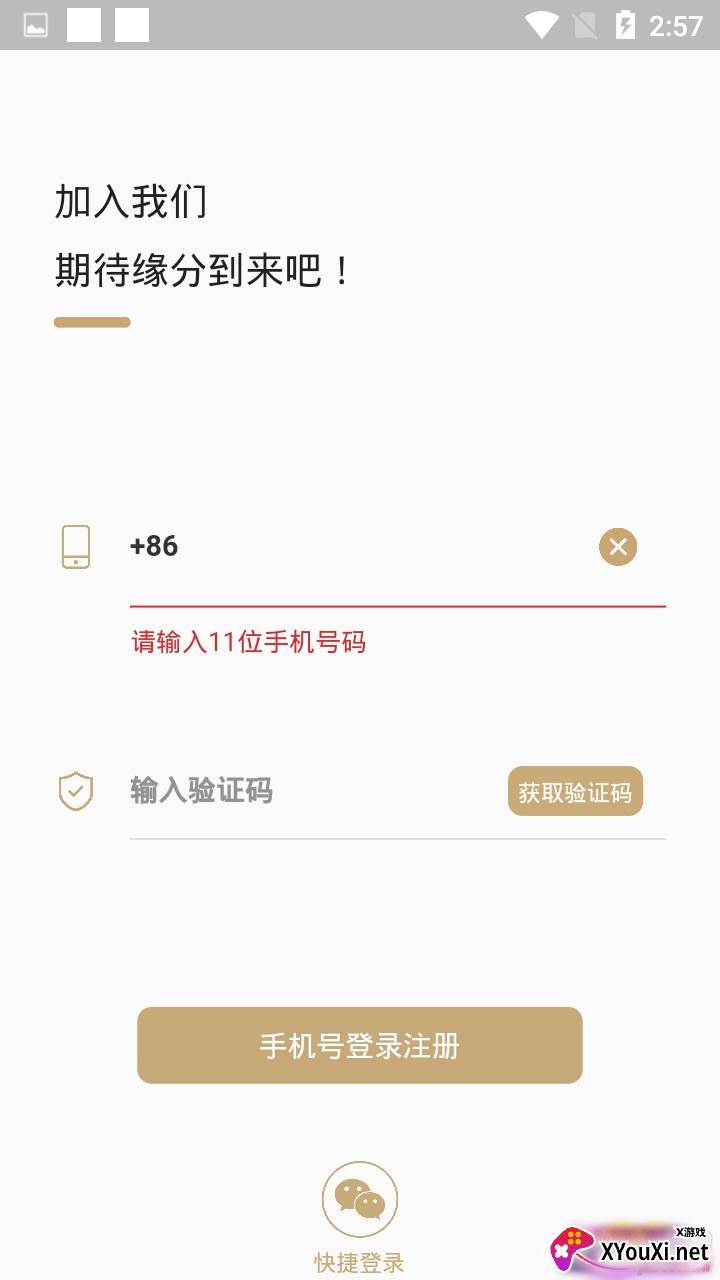Viewport: 720px width, 1280px height.
Task: Use WeChat quick login icon
Action: tap(360, 1198)
